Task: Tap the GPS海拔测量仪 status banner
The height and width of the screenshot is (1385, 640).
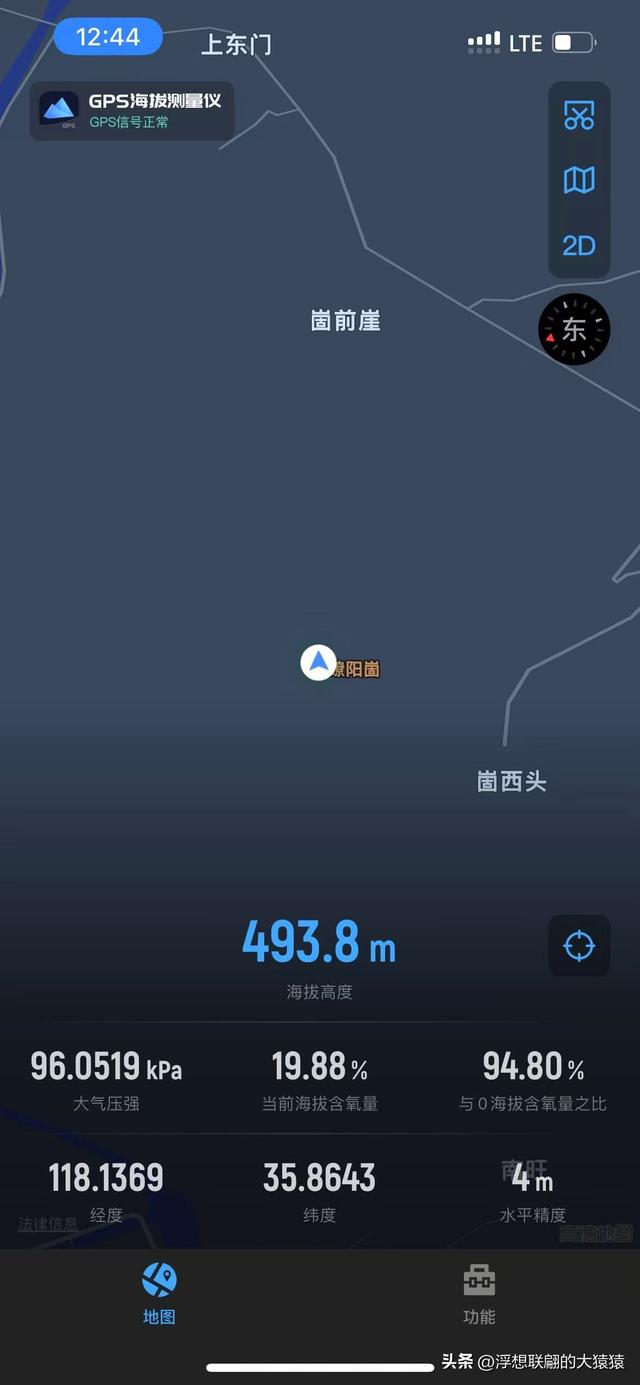Action: click(x=132, y=111)
